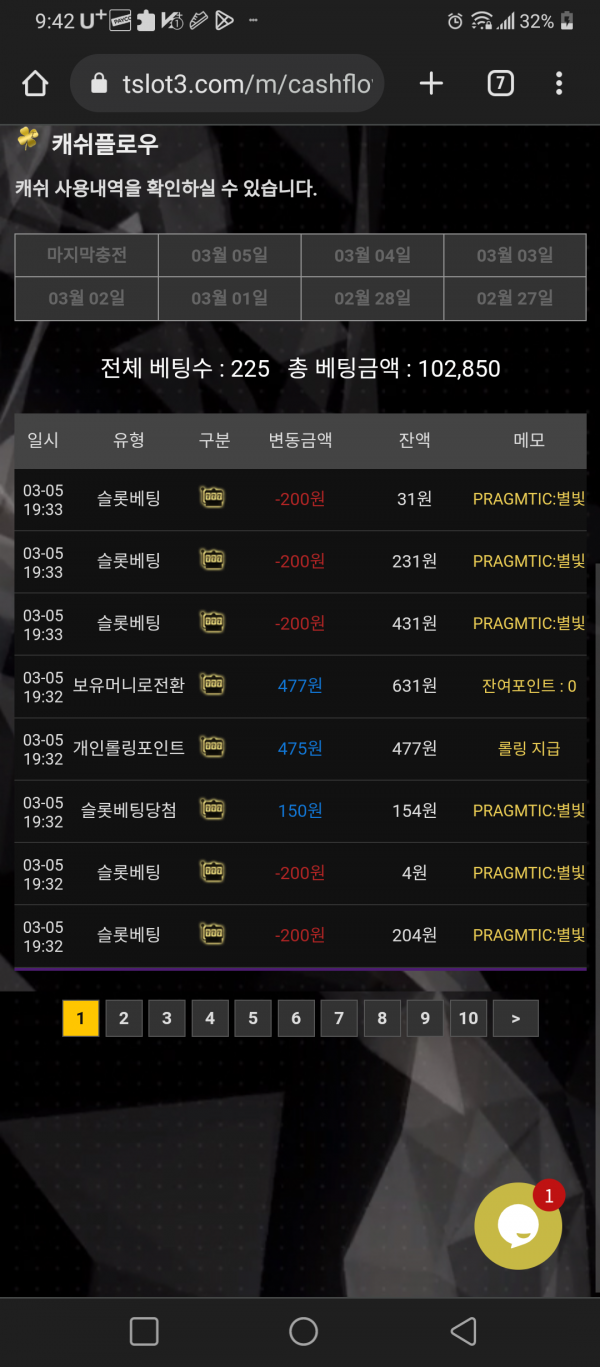Go back with system back button
The image size is (600, 1367).
(462, 1331)
